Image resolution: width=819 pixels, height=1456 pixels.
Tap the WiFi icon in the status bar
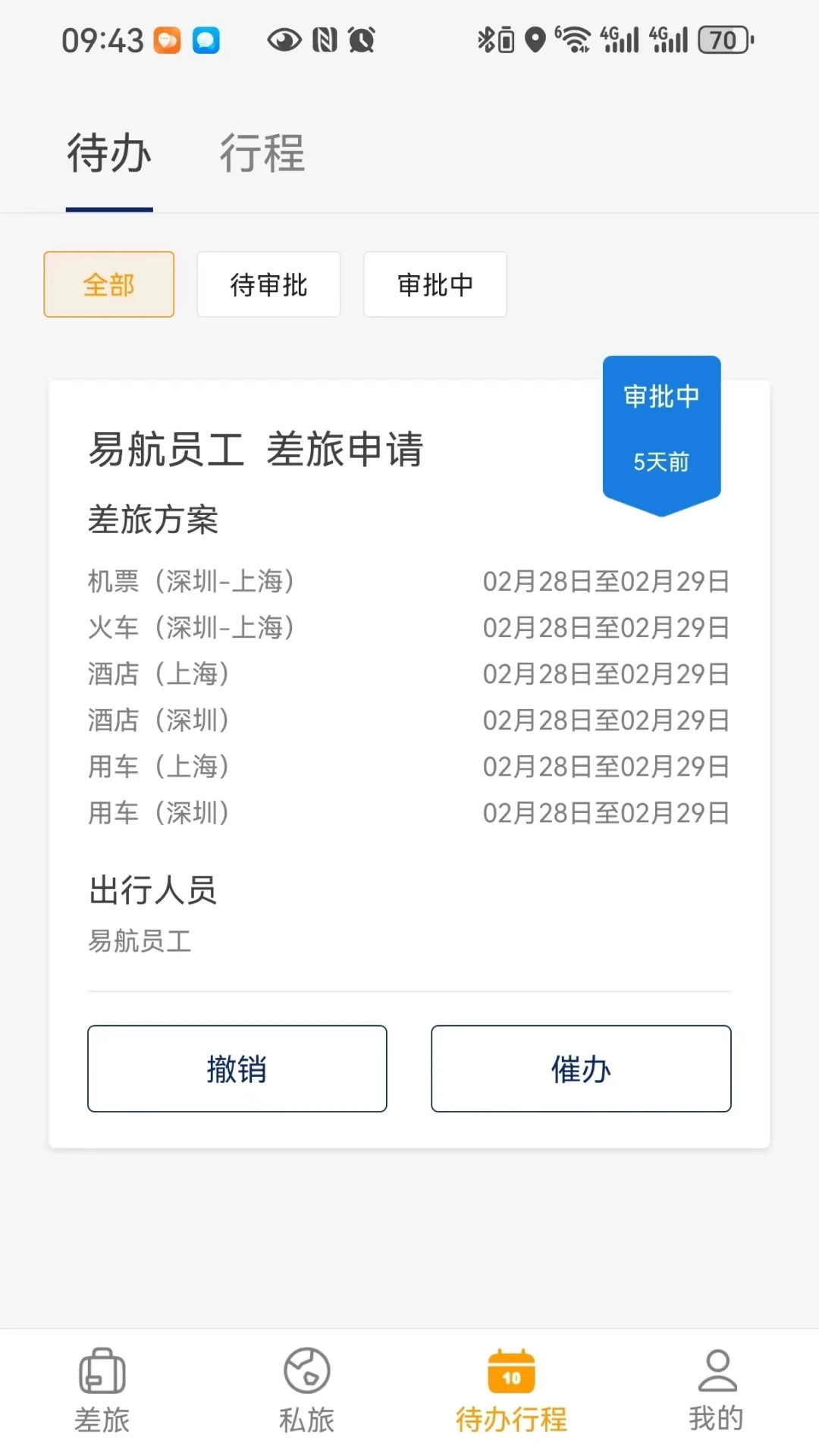point(578,39)
